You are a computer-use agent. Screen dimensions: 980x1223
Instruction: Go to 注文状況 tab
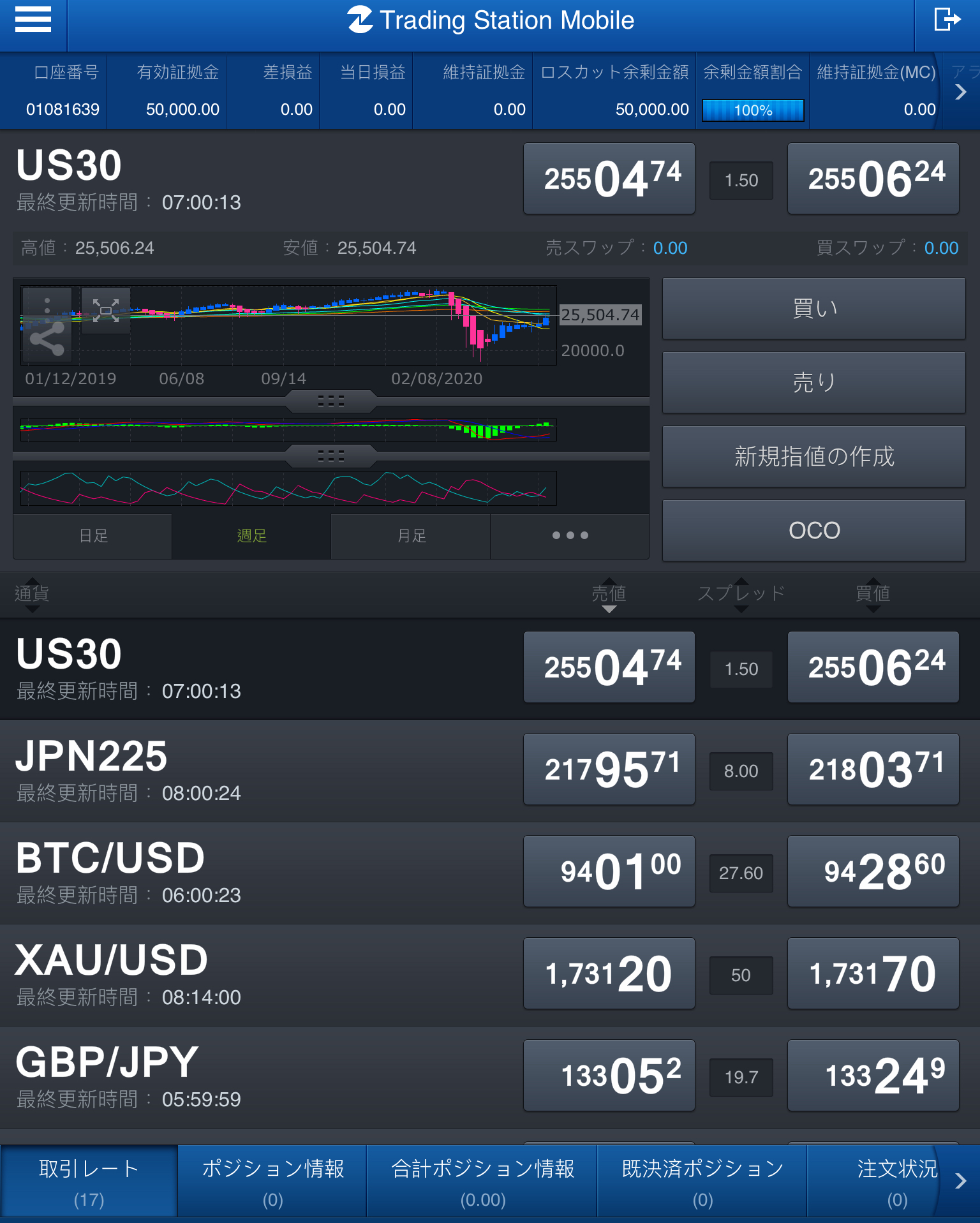pyautogui.click(x=896, y=1182)
